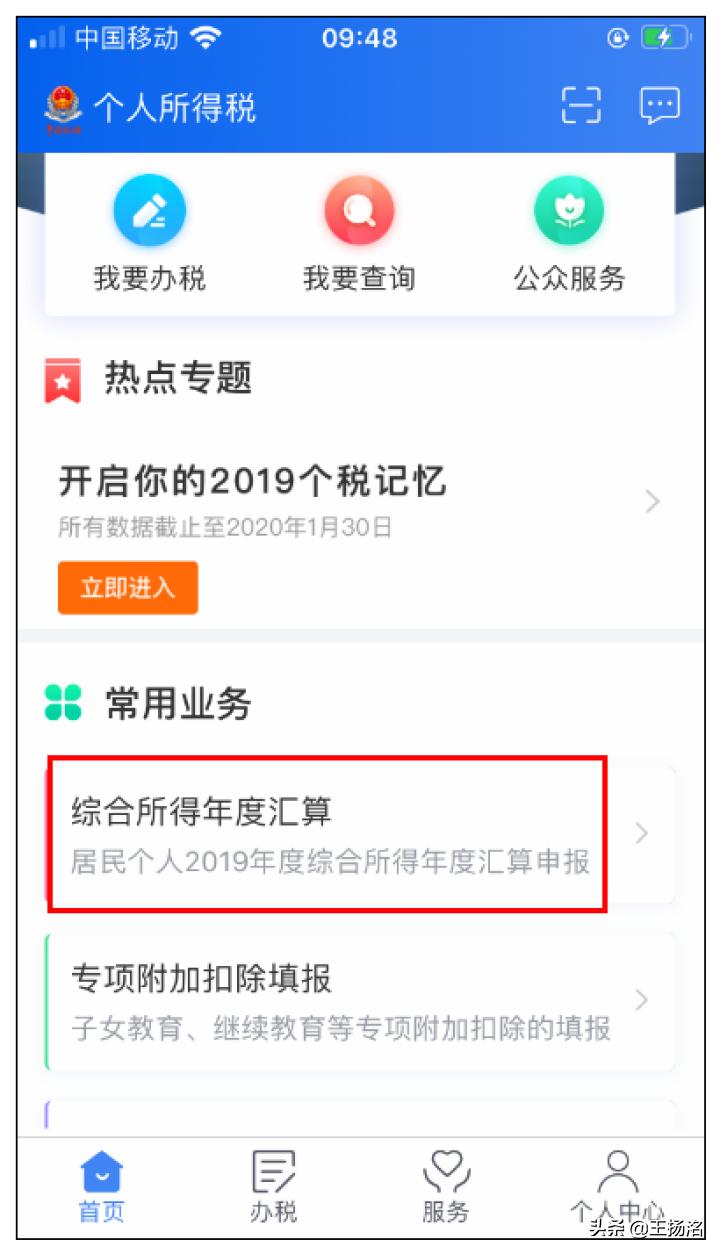
Task: Select the 我要办税 pencil icon
Action: [x=151, y=211]
